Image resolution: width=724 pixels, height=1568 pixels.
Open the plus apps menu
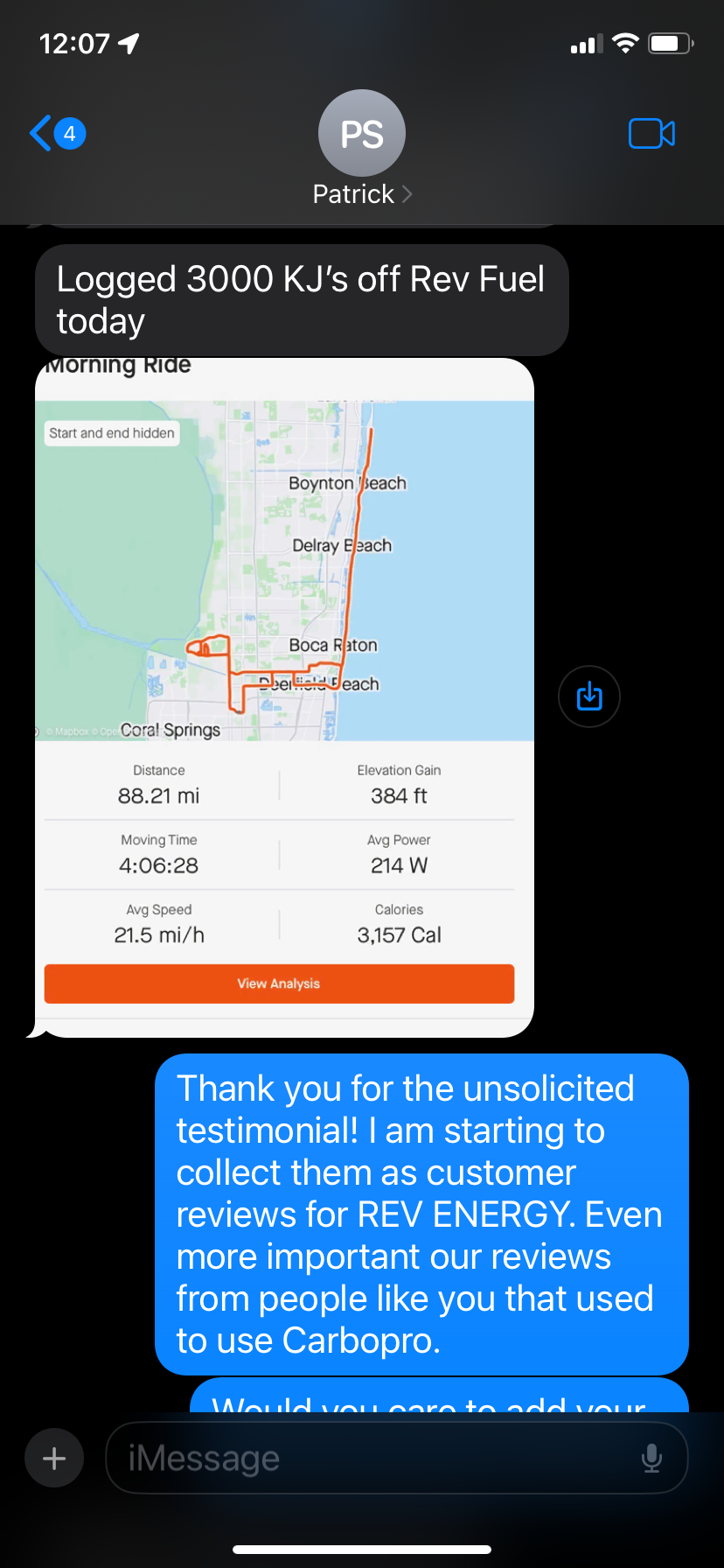pos(54,1458)
